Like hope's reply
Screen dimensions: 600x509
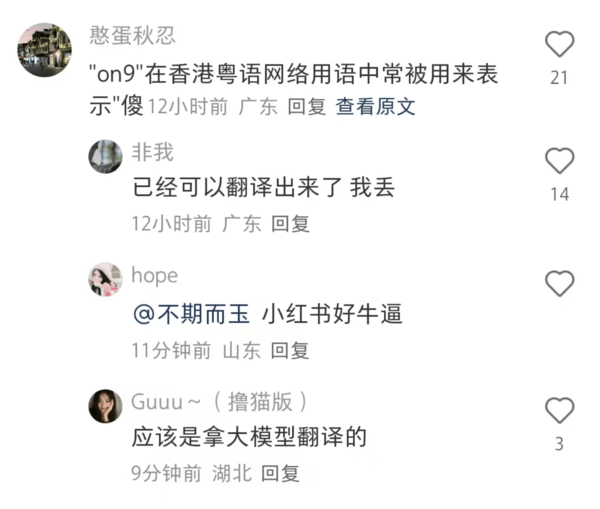click(559, 283)
